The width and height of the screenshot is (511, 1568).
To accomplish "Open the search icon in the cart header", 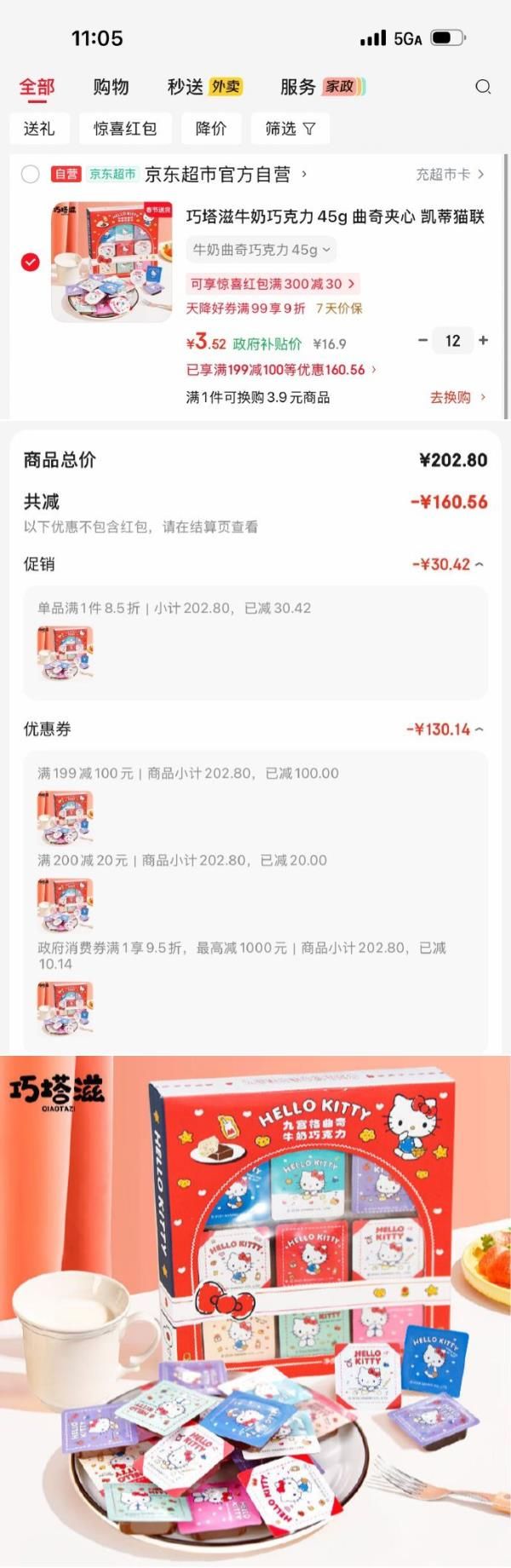I will [483, 86].
